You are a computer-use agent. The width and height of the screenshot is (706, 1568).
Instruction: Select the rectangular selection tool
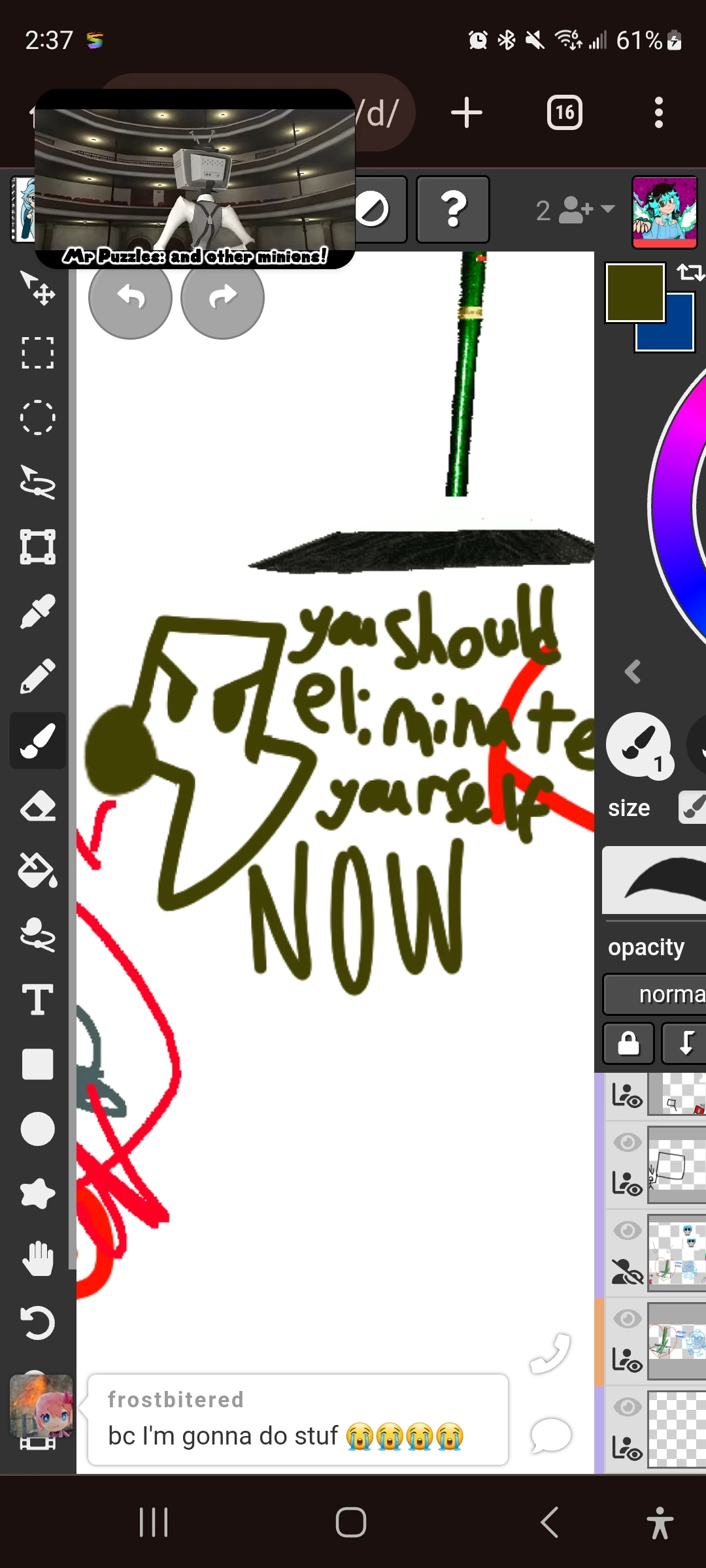coord(38,353)
